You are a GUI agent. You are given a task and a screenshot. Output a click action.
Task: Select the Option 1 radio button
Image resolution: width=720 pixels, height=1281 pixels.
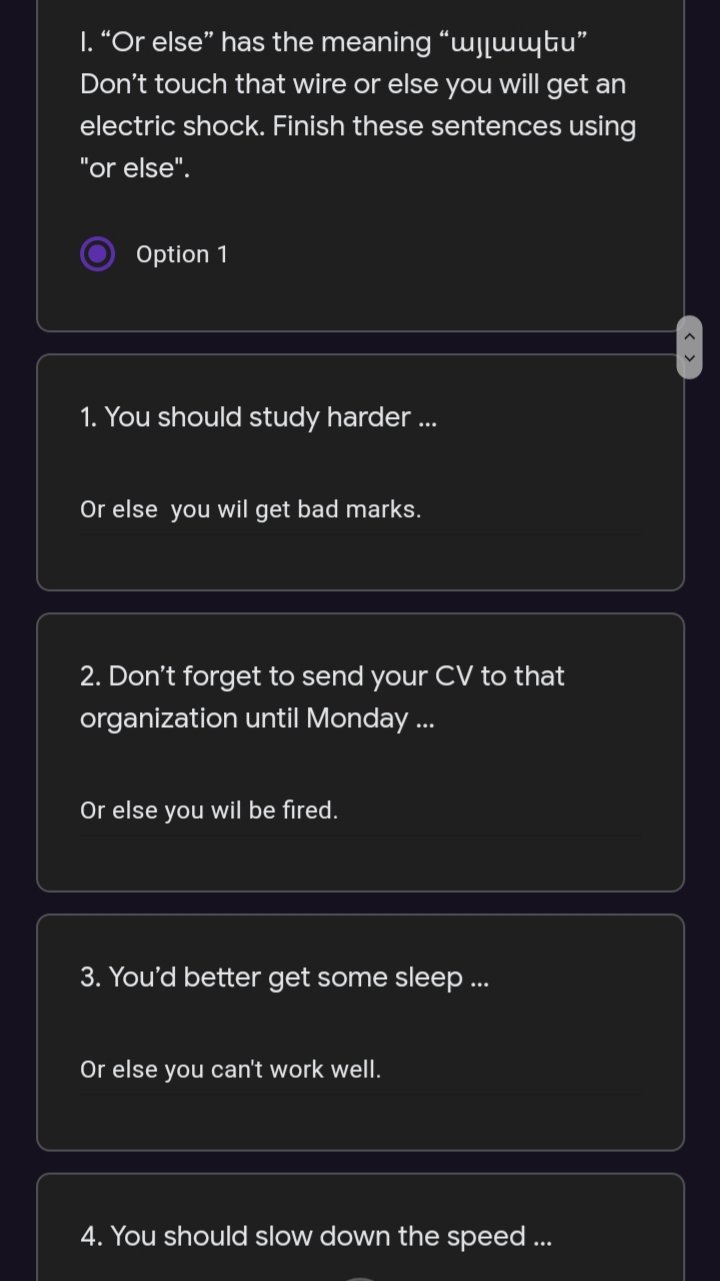[97, 254]
